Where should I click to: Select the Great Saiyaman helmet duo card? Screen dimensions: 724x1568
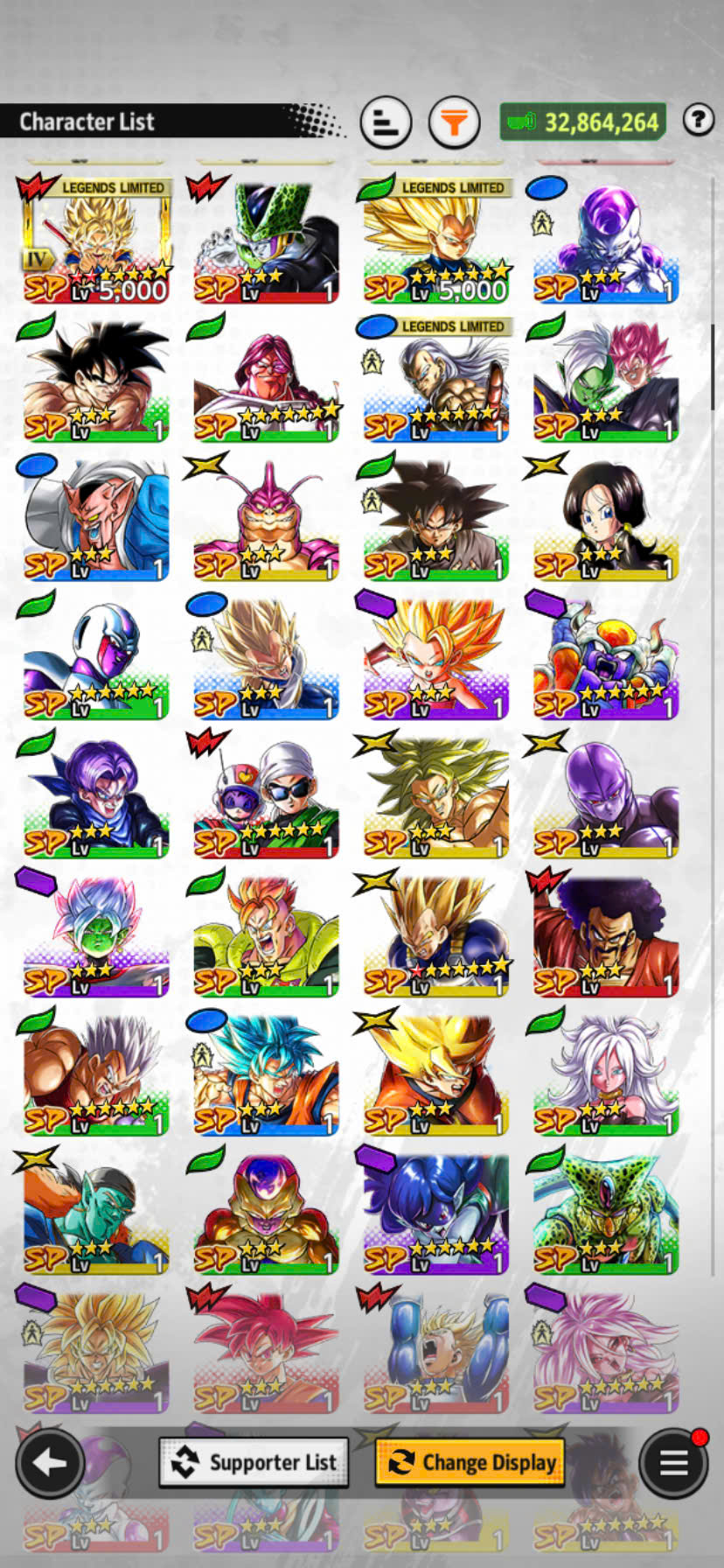point(265,796)
